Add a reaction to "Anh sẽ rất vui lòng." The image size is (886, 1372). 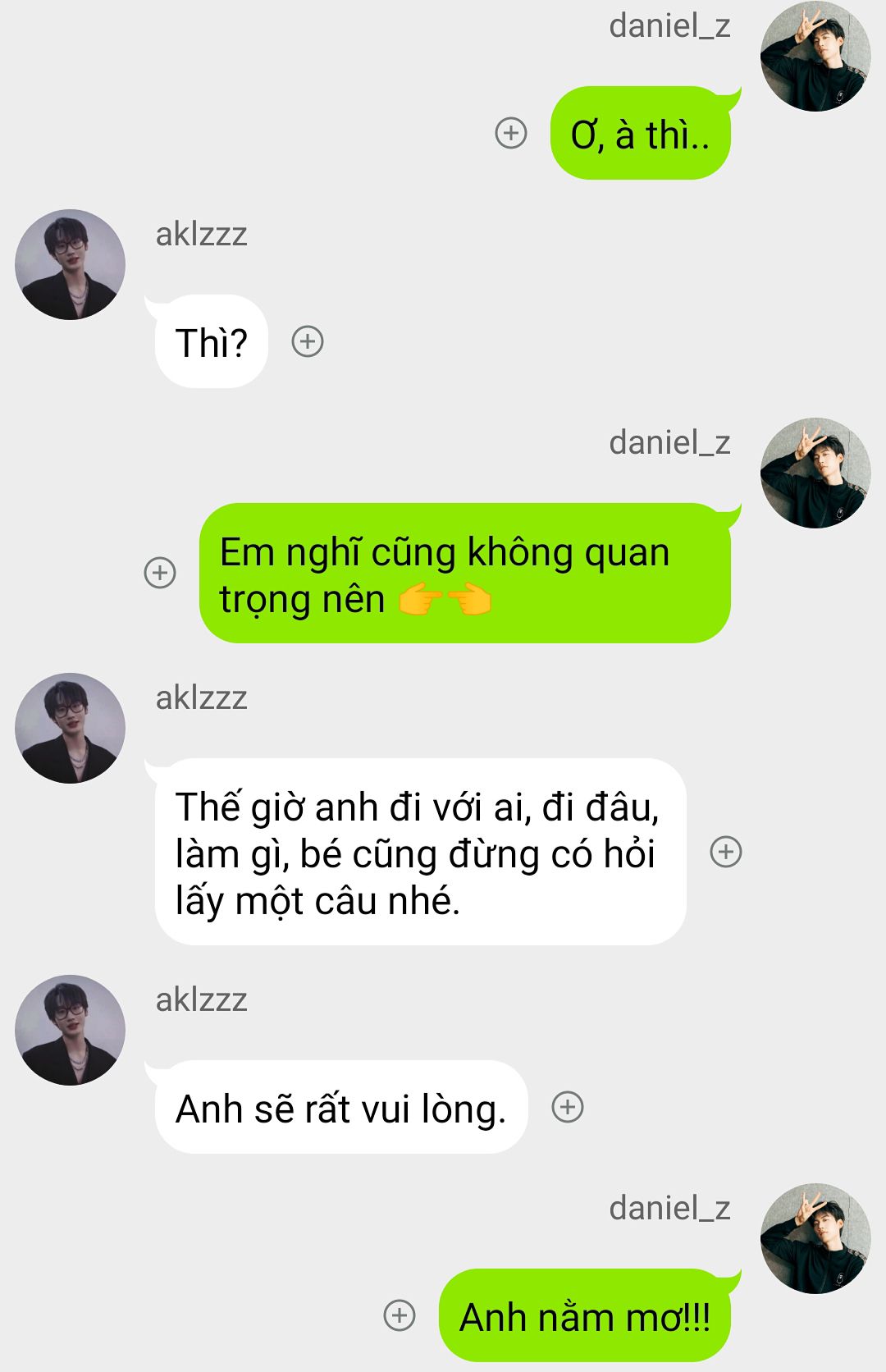click(x=568, y=1107)
